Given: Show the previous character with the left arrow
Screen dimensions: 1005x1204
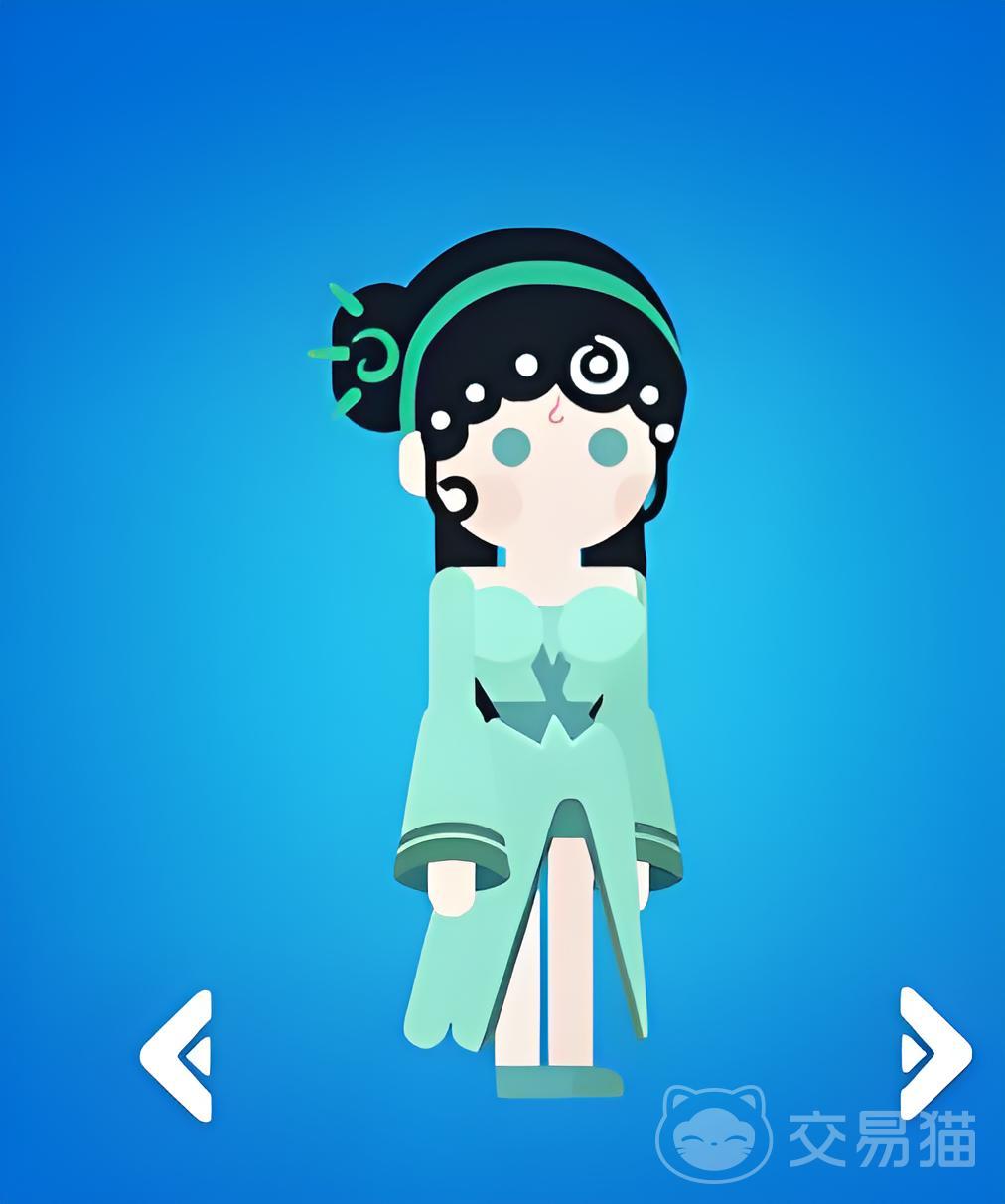Looking at the screenshot, I should pyautogui.click(x=177, y=1055).
